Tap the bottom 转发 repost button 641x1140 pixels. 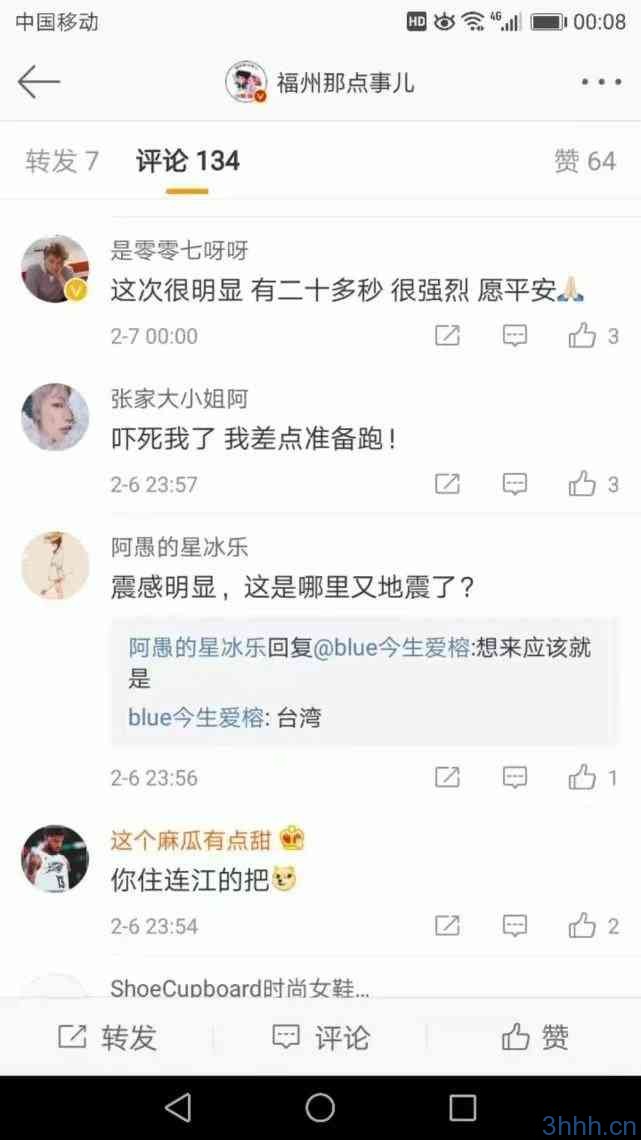[107, 1037]
